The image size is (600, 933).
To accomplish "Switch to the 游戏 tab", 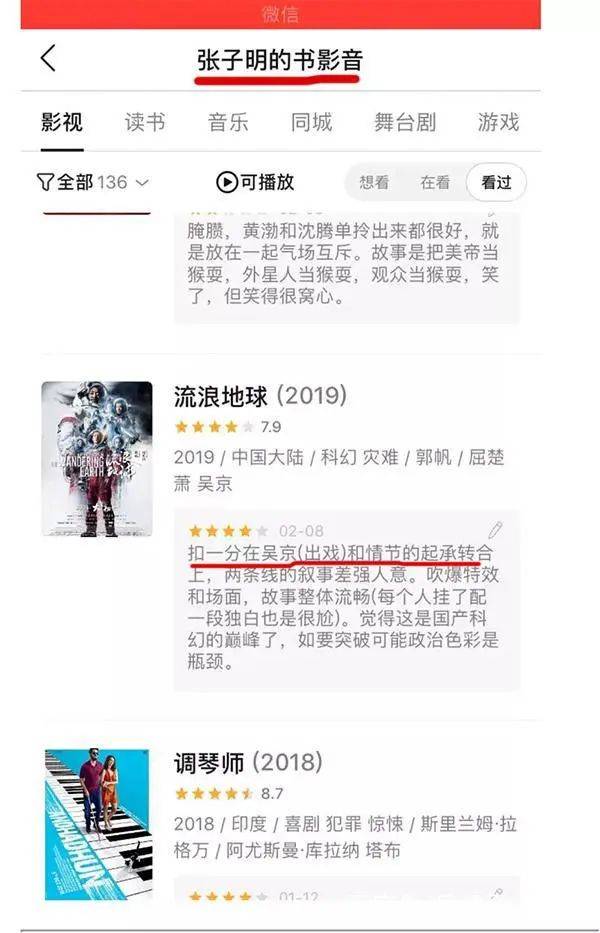I will (498, 123).
